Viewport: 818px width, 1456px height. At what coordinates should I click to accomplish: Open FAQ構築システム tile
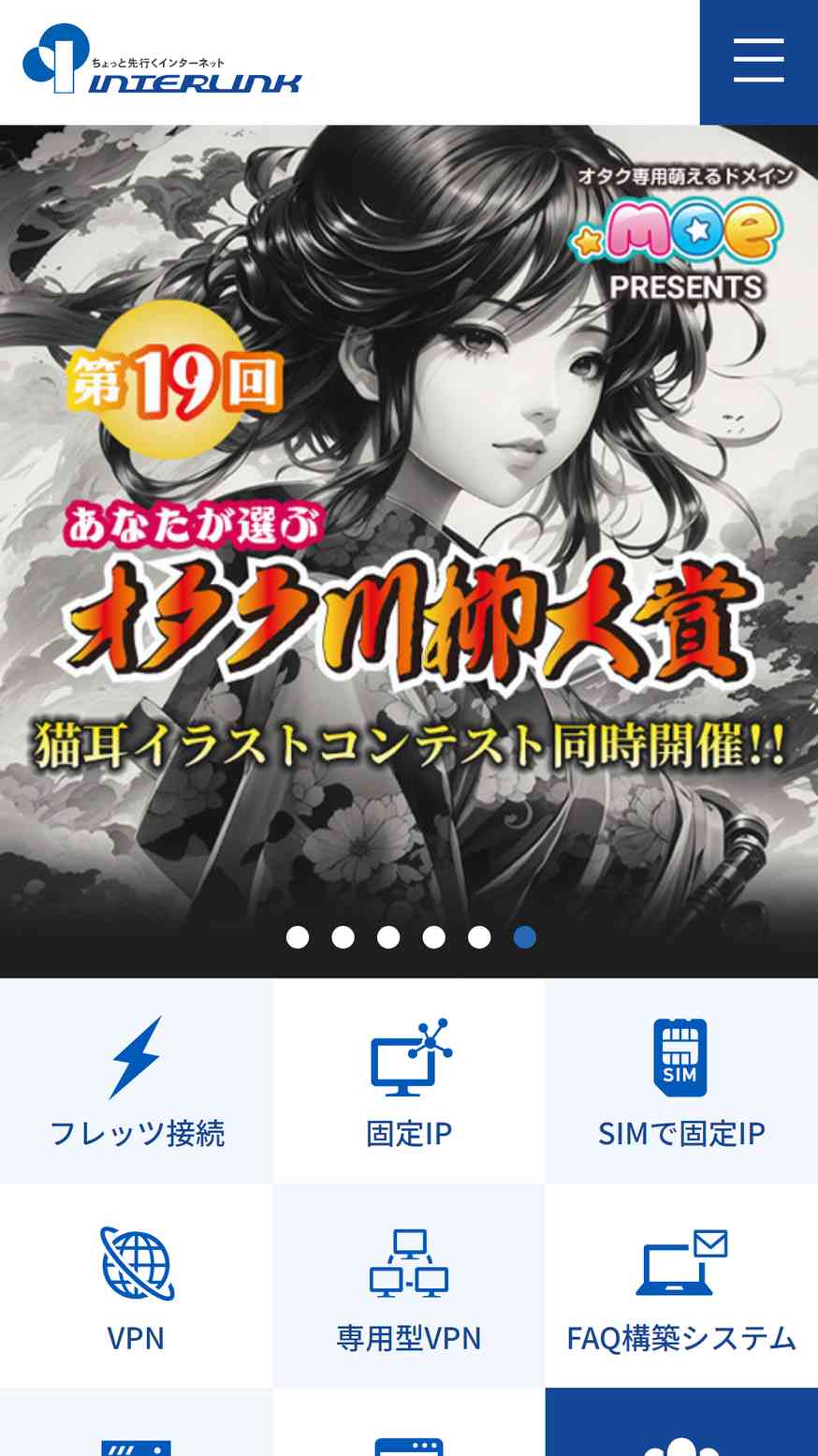tap(681, 1287)
